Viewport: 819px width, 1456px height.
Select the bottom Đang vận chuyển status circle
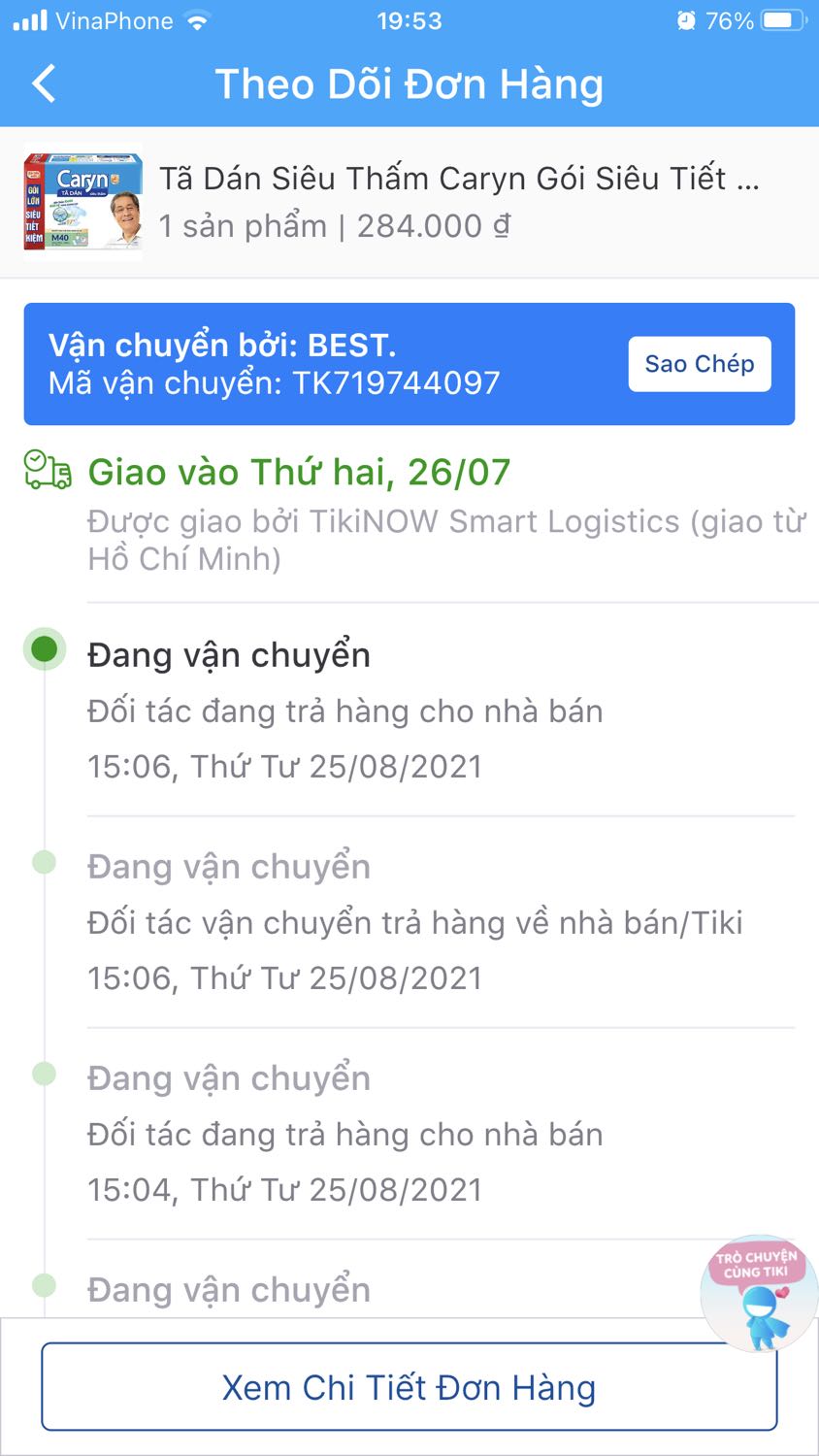click(x=43, y=1286)
